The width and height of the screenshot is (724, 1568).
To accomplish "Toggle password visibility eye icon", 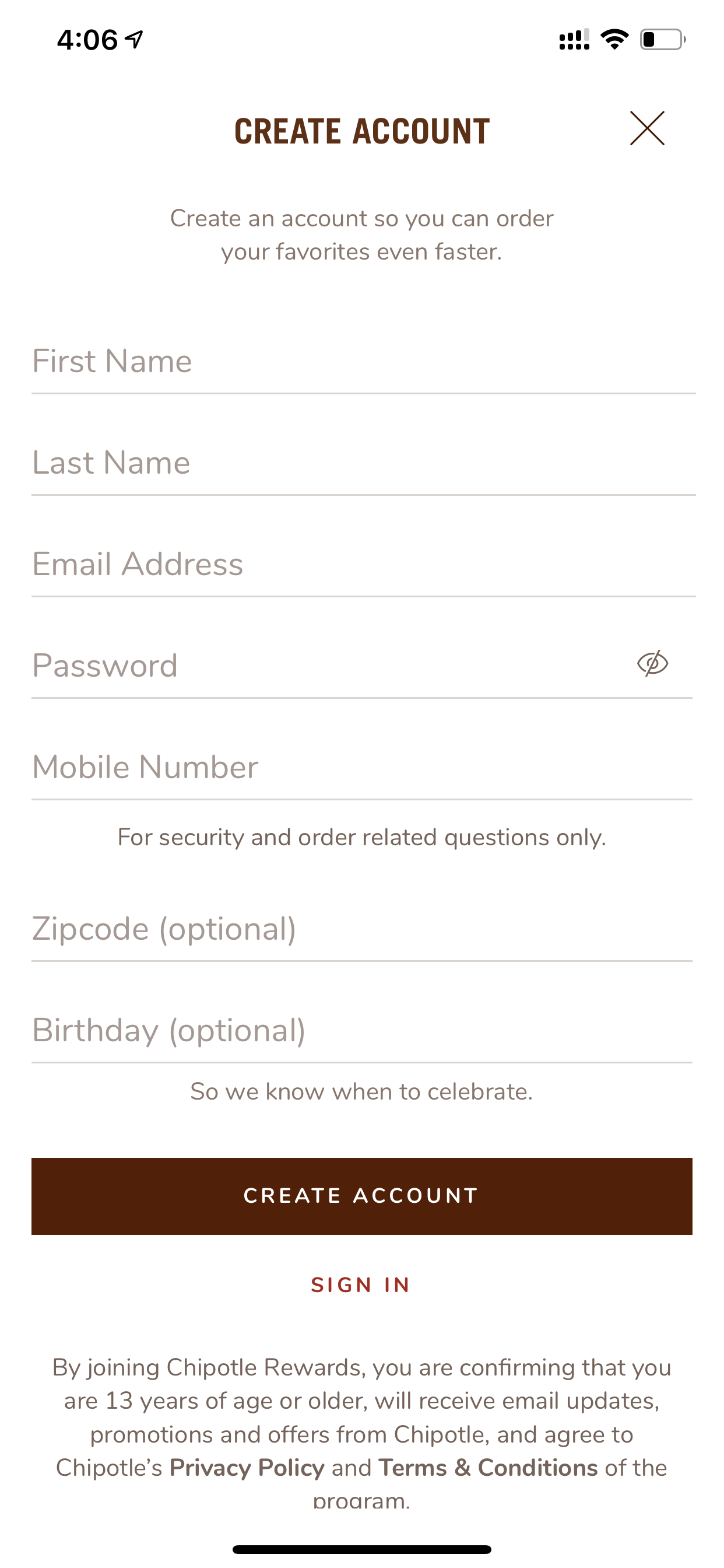I will click(x=652, y=663).
